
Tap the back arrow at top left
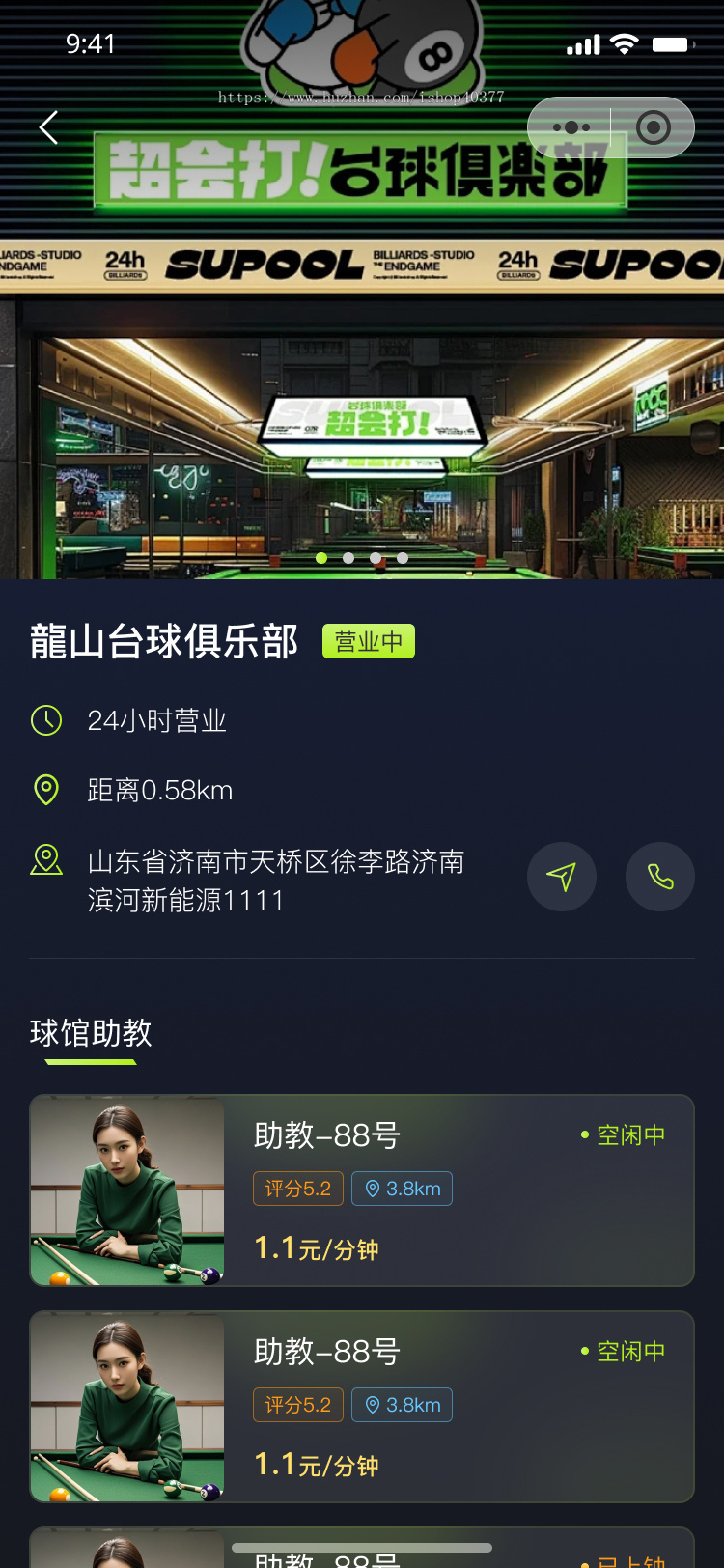48,126
